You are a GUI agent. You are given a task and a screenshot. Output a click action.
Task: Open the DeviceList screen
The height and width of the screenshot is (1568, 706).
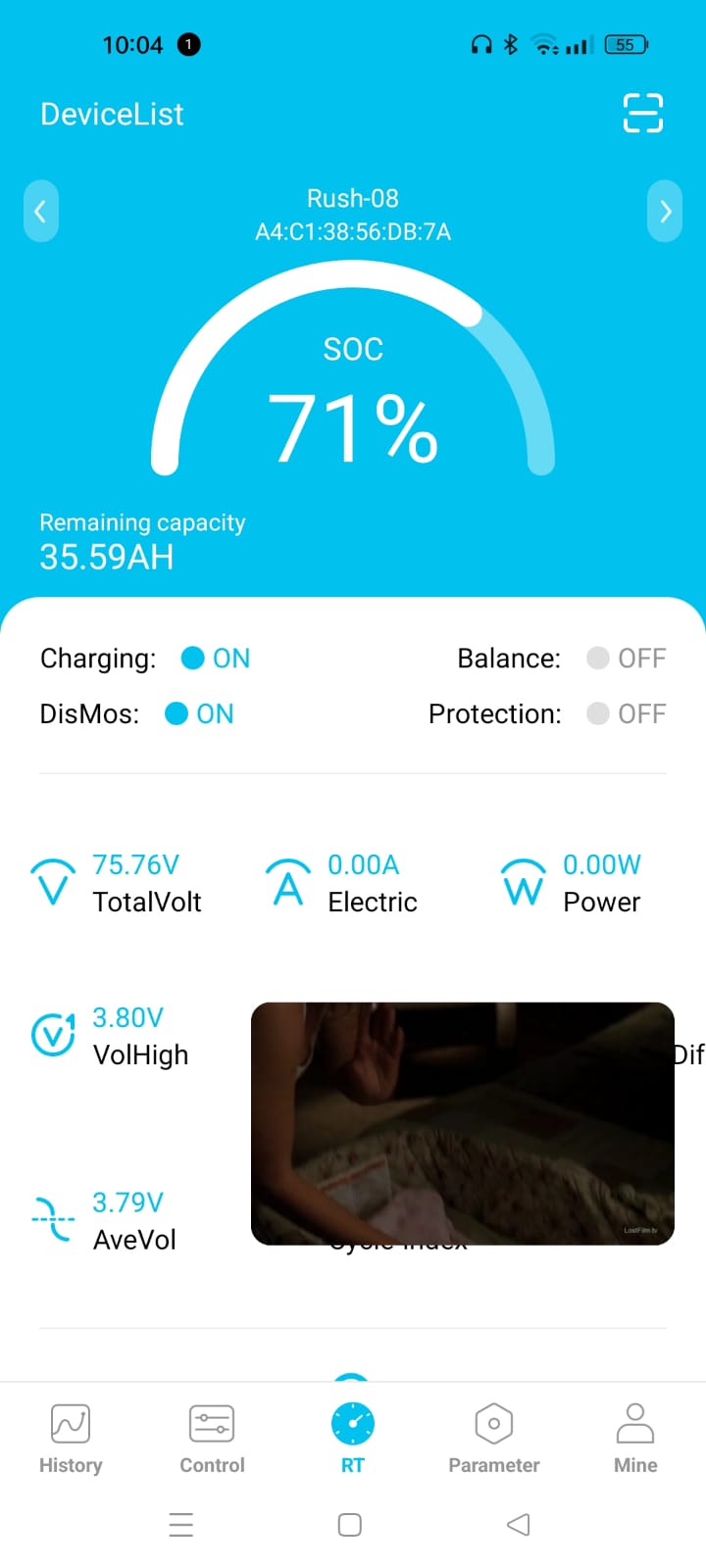[112, 114]
